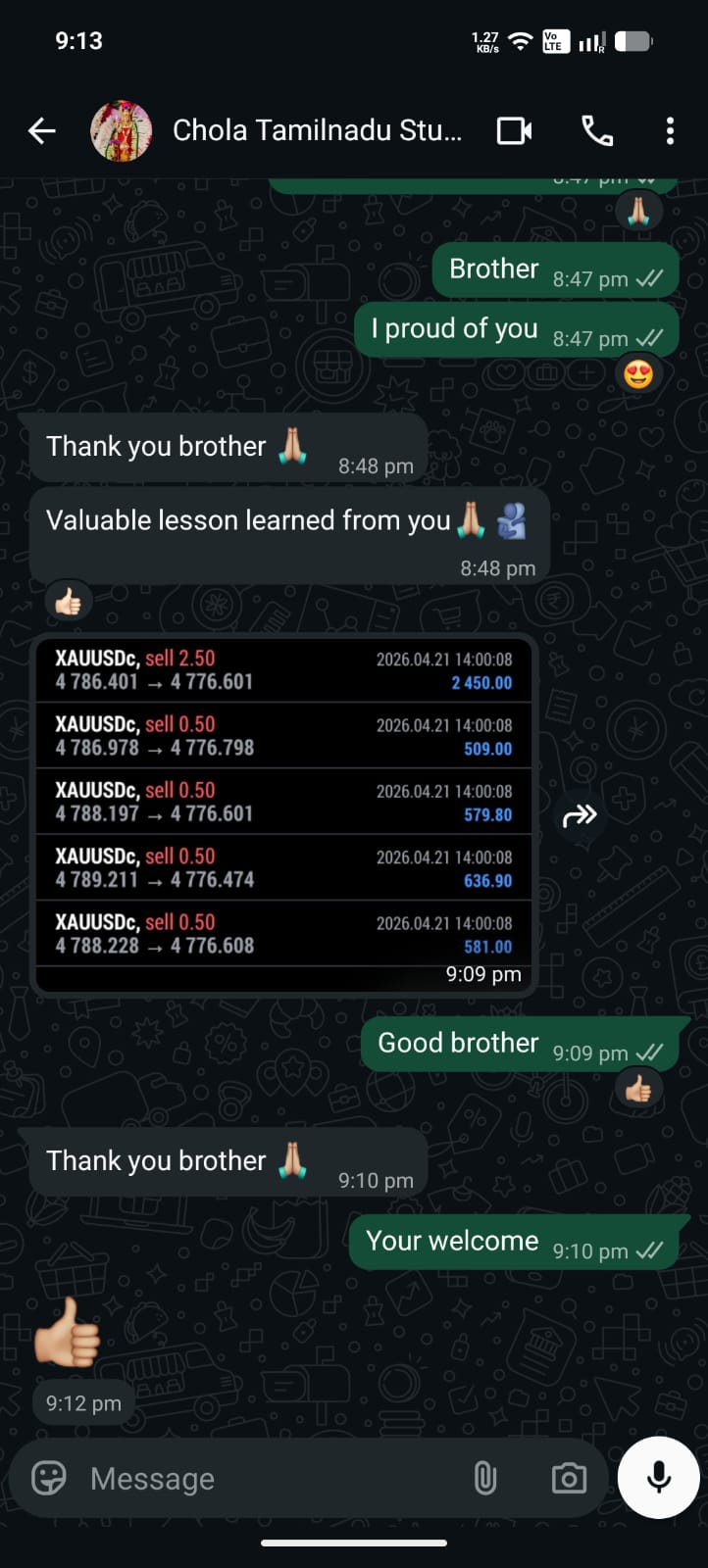View thumbs-up reaction on "Good brother" message

click(638, 1089)
